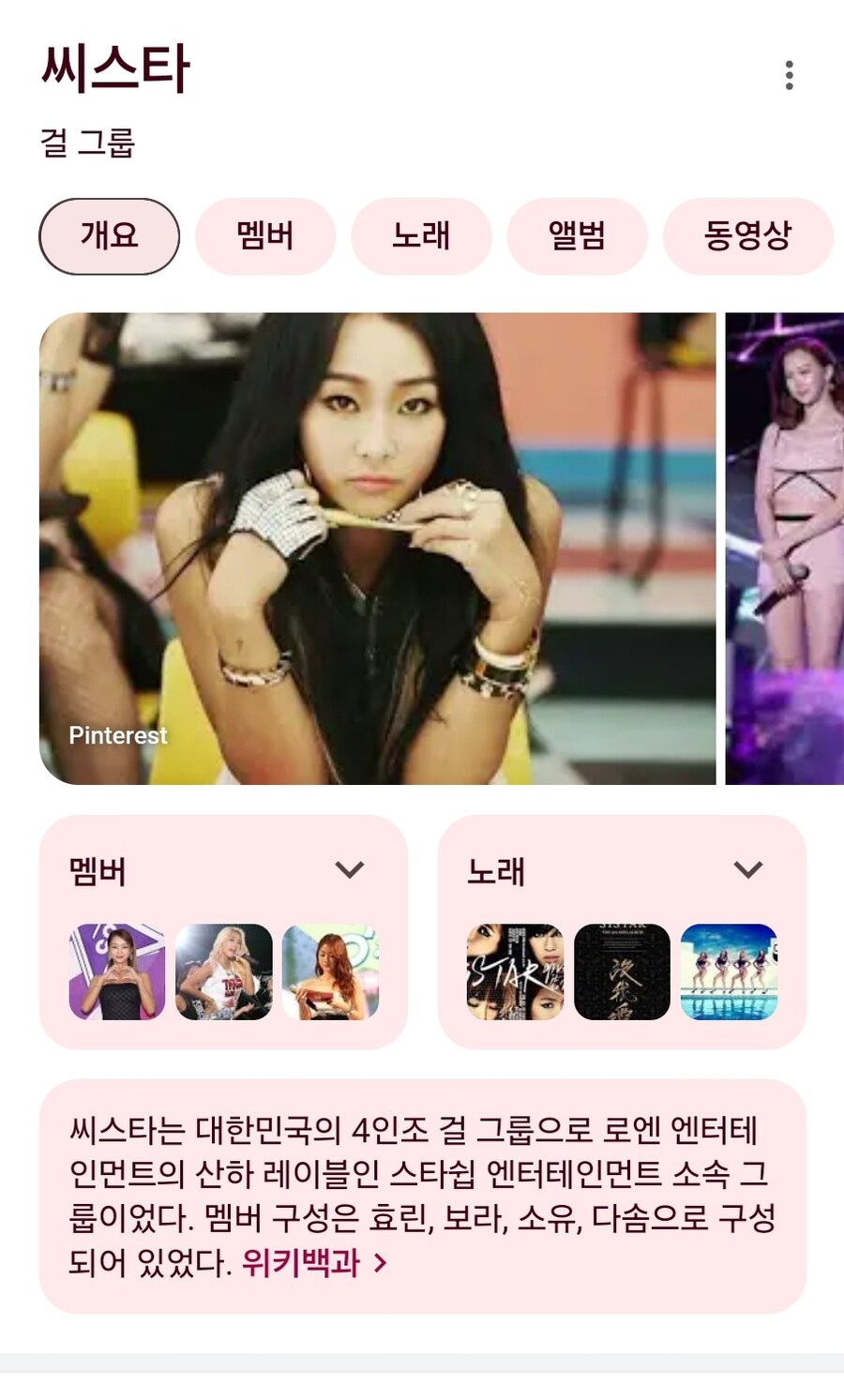Open the 위키백과 link
Screen dimensions: 844x1400
(x=313, y=1263)
